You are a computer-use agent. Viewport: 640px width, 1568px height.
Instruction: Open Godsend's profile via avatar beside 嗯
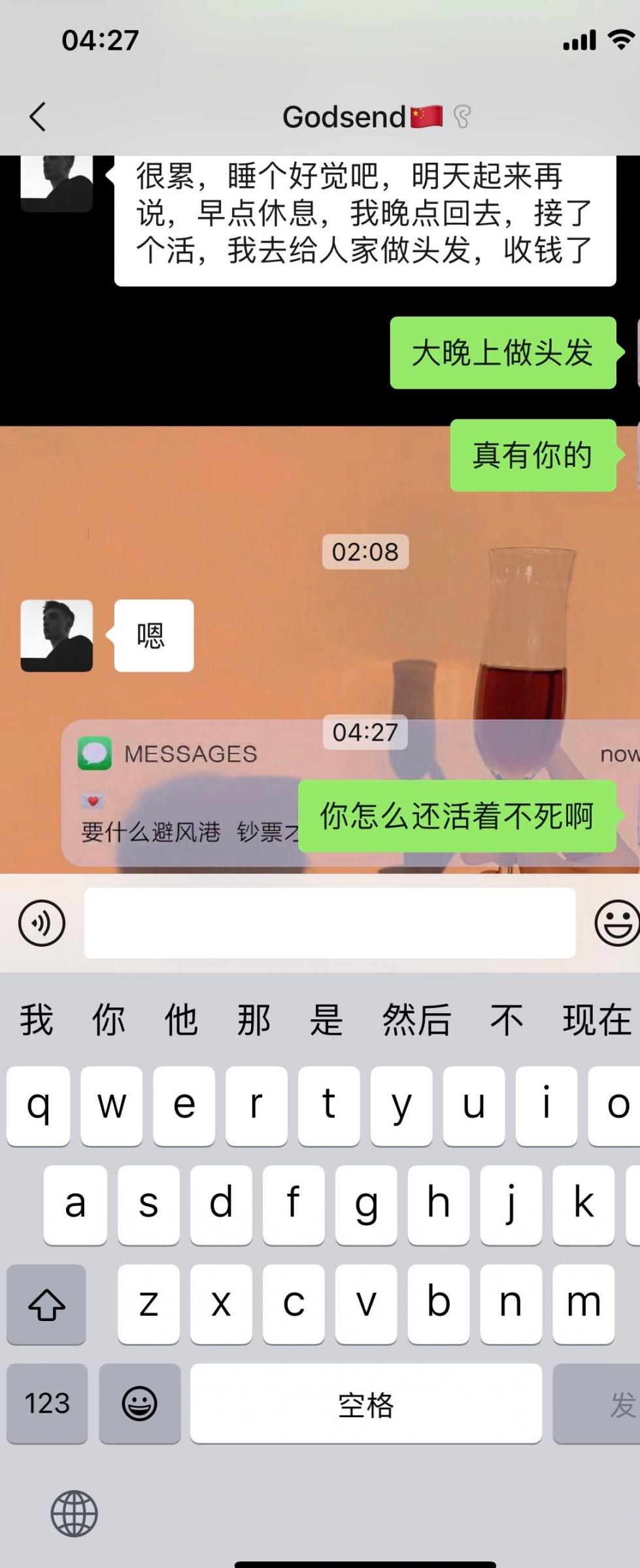click(57, 636)
